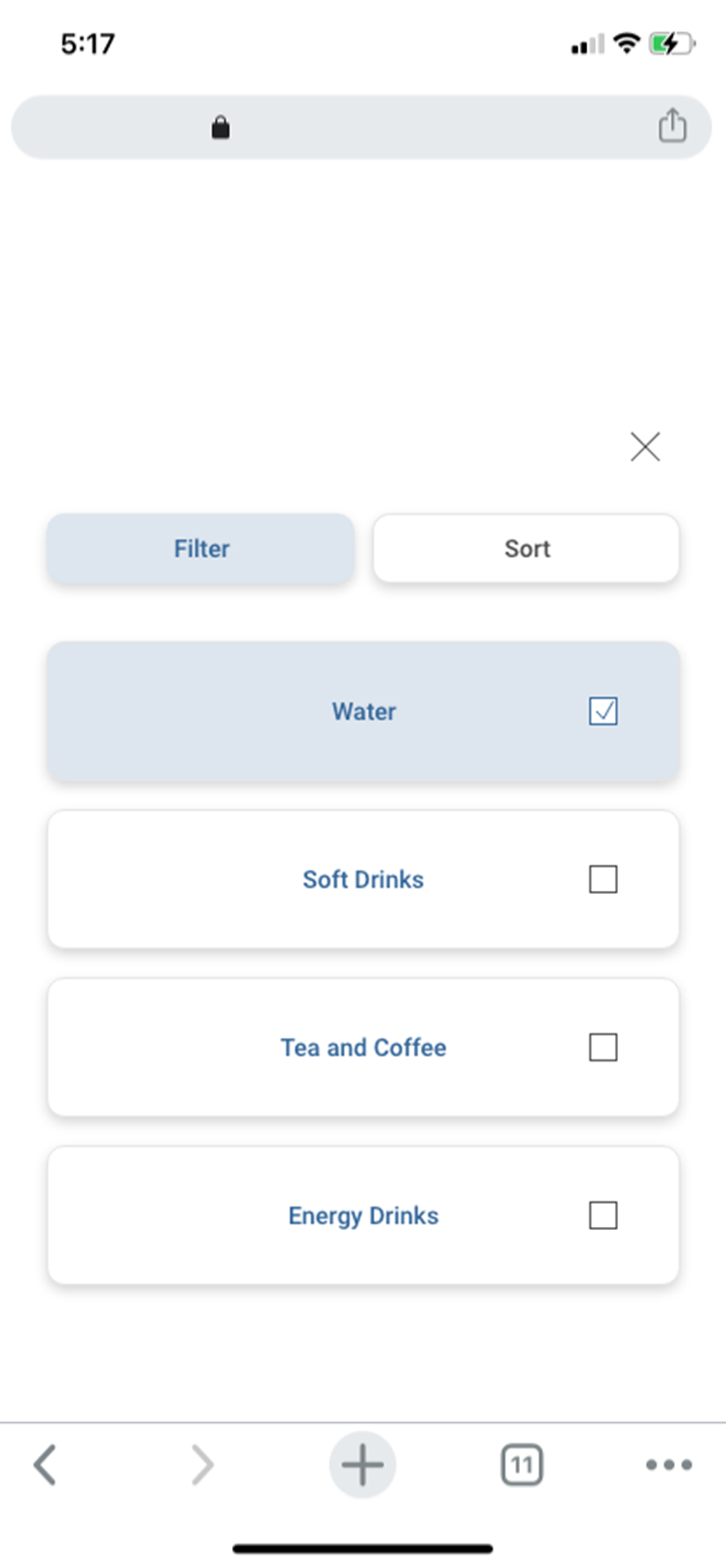Viewport: 726px width, 1568px height.
Task: Select the Energy Drinks filter option
Action: [363, 1215]
